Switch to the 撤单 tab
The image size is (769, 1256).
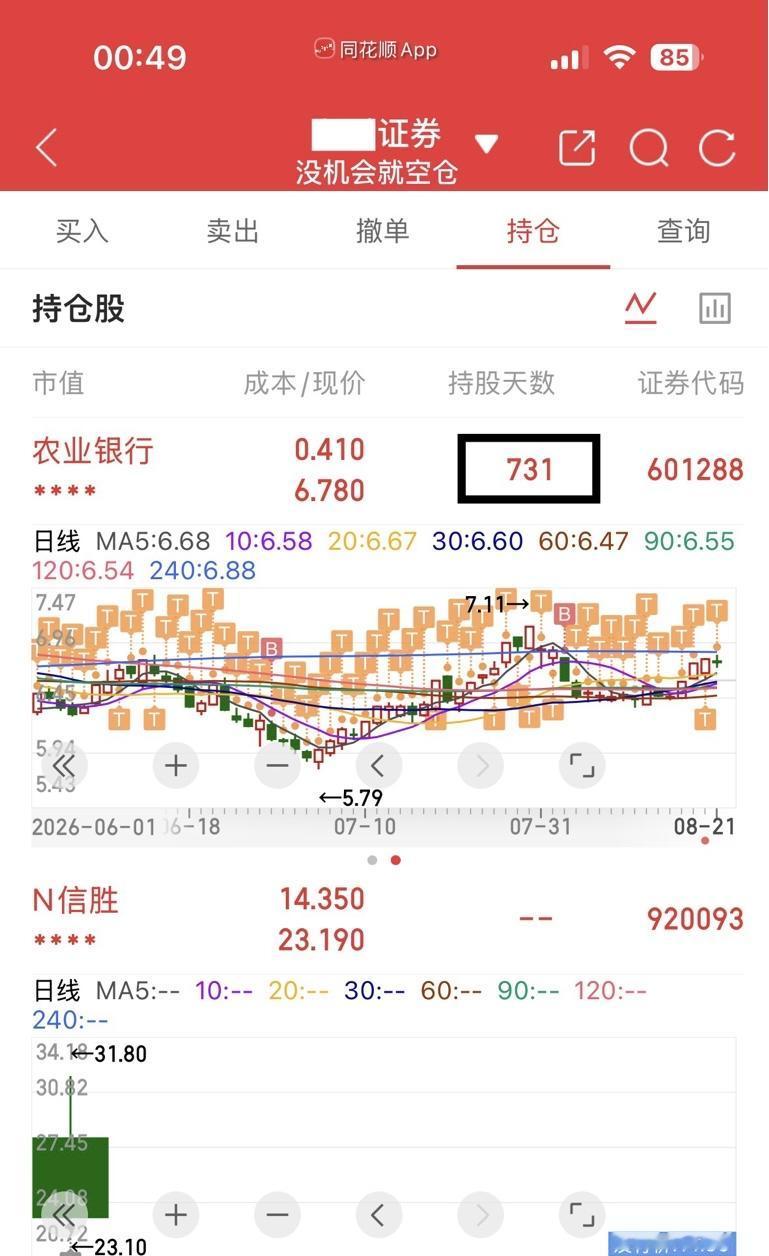point(382,231)
